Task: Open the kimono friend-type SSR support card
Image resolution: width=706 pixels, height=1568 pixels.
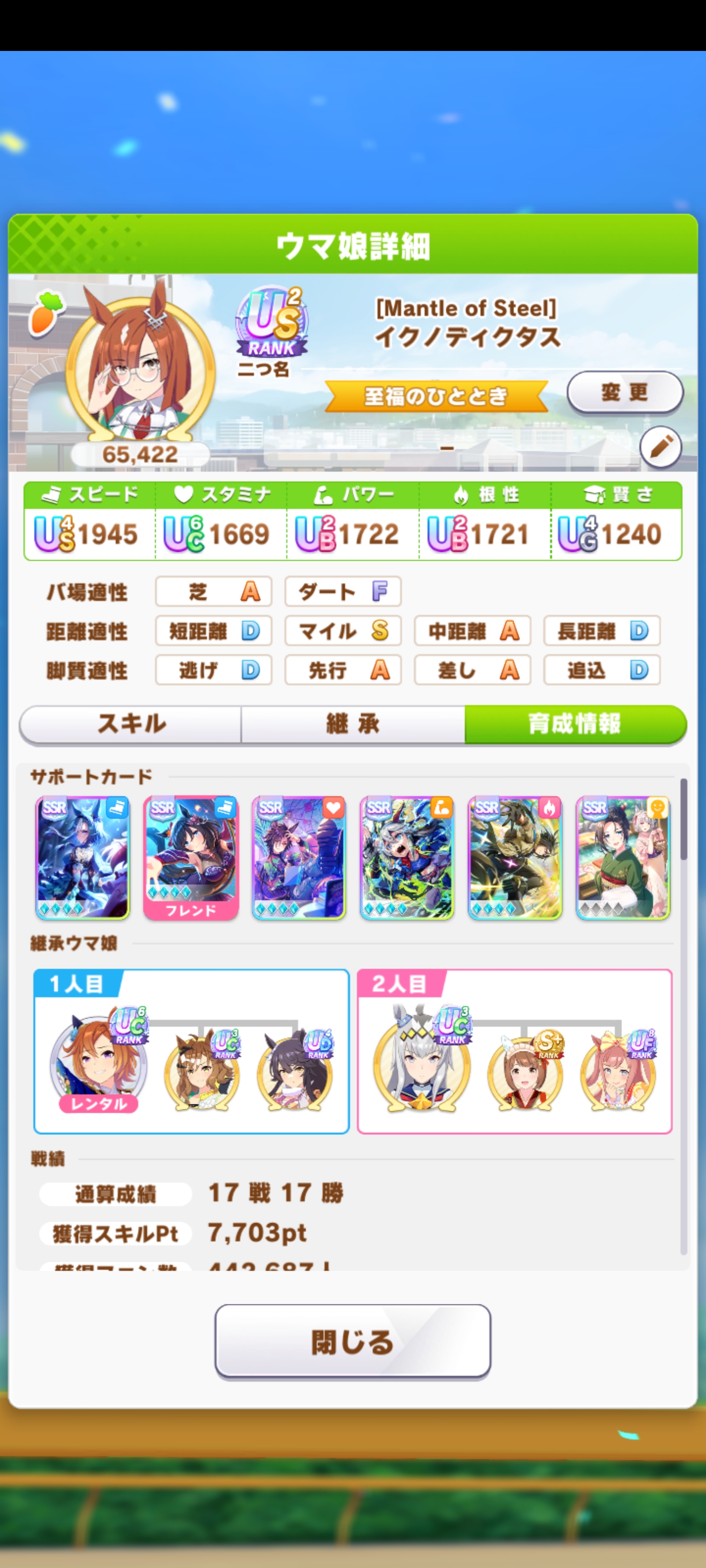Action: click(623, 857)
